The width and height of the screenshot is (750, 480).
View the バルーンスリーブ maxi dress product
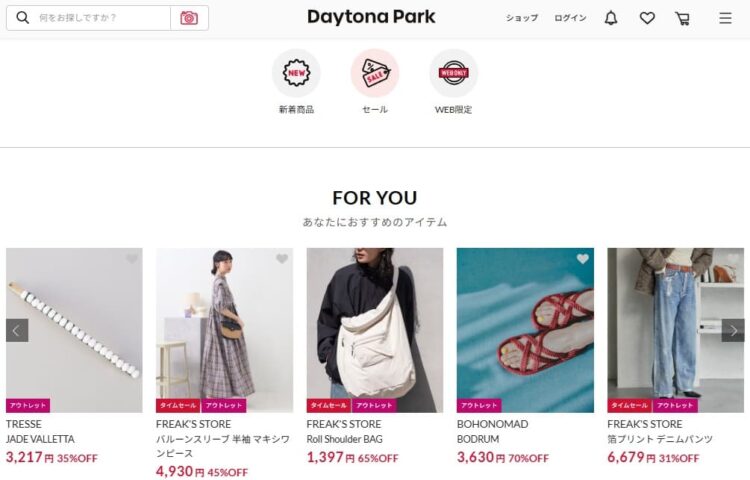click(x=224, y=330)
